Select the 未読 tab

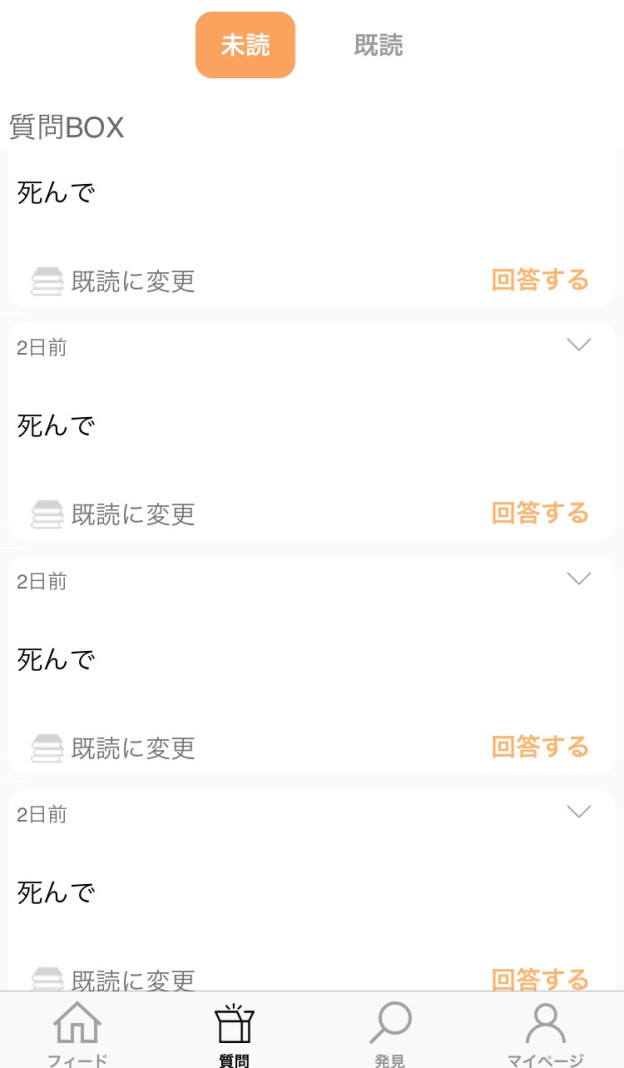[x=245, y=45]
